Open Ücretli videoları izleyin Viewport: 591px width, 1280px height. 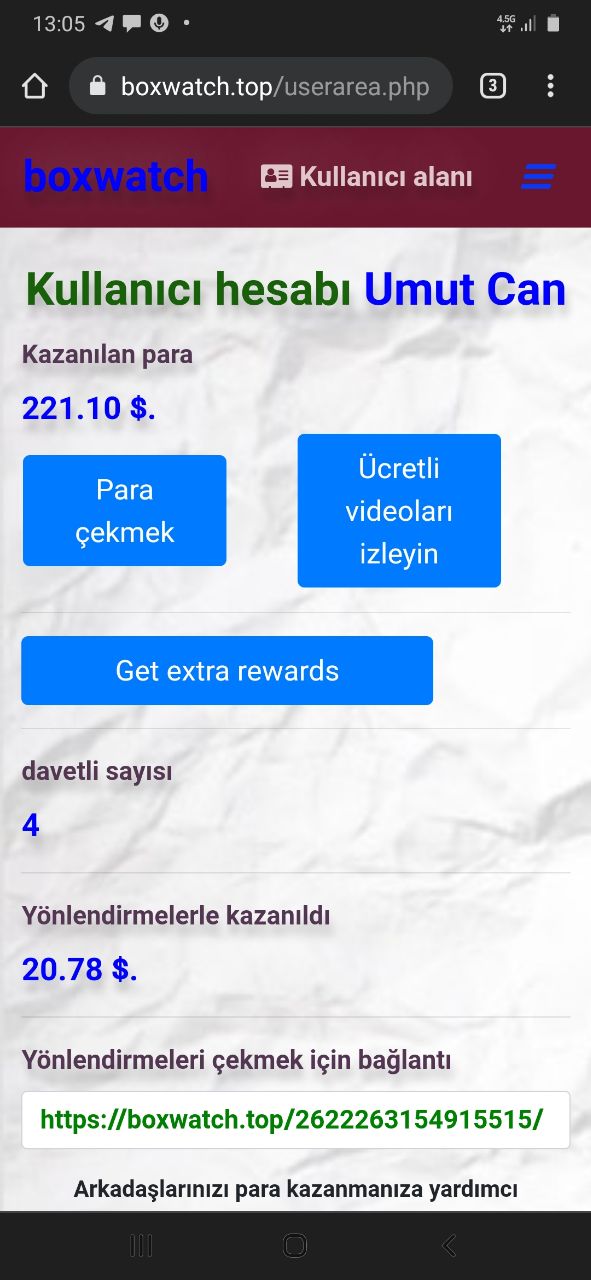tap(399, 511)
